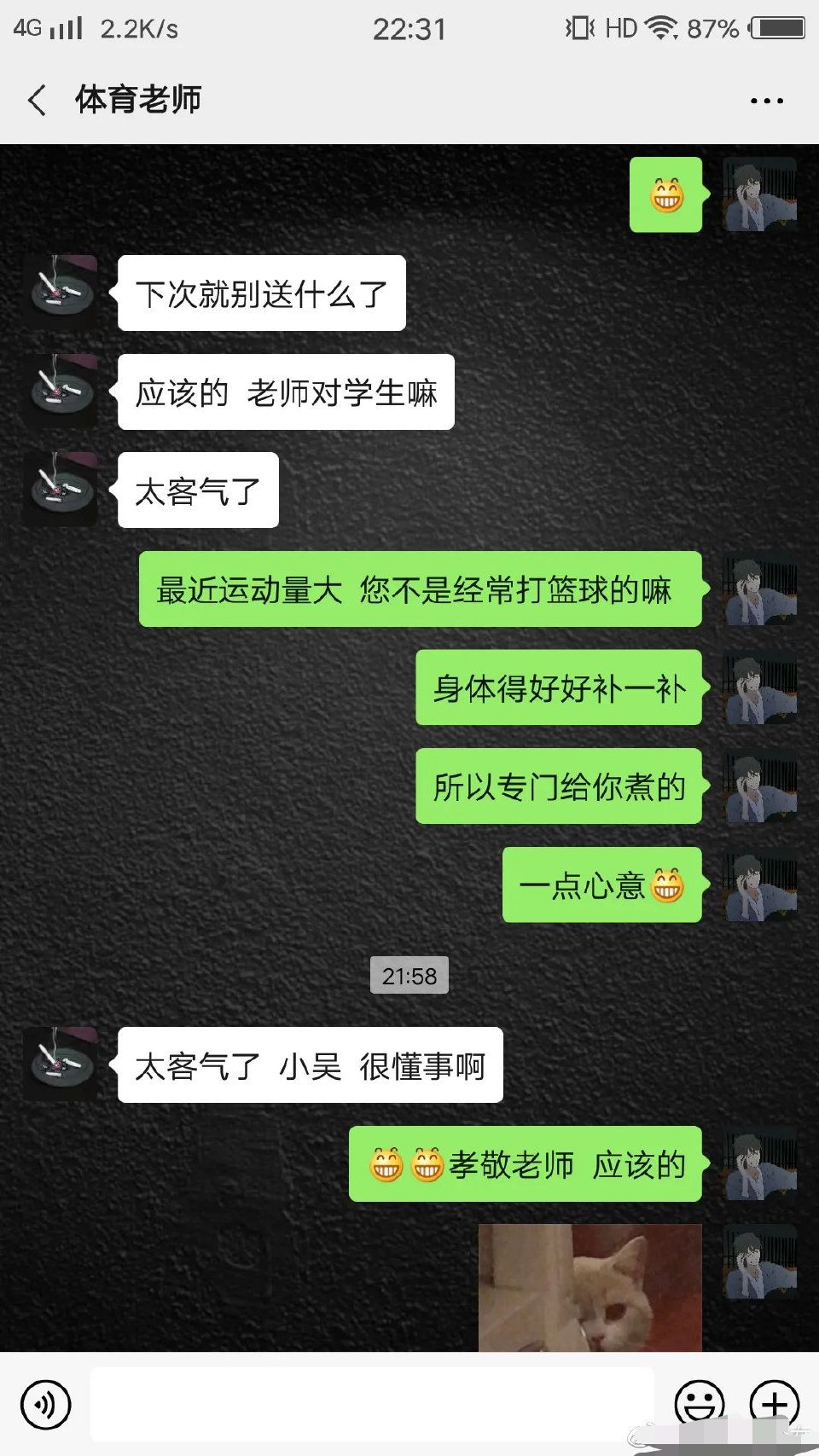Viewport: 819px width, 1456px height.
Task: Open teacher's avatar beside 下次就别送什么了
Action: (x=61, y=293)
